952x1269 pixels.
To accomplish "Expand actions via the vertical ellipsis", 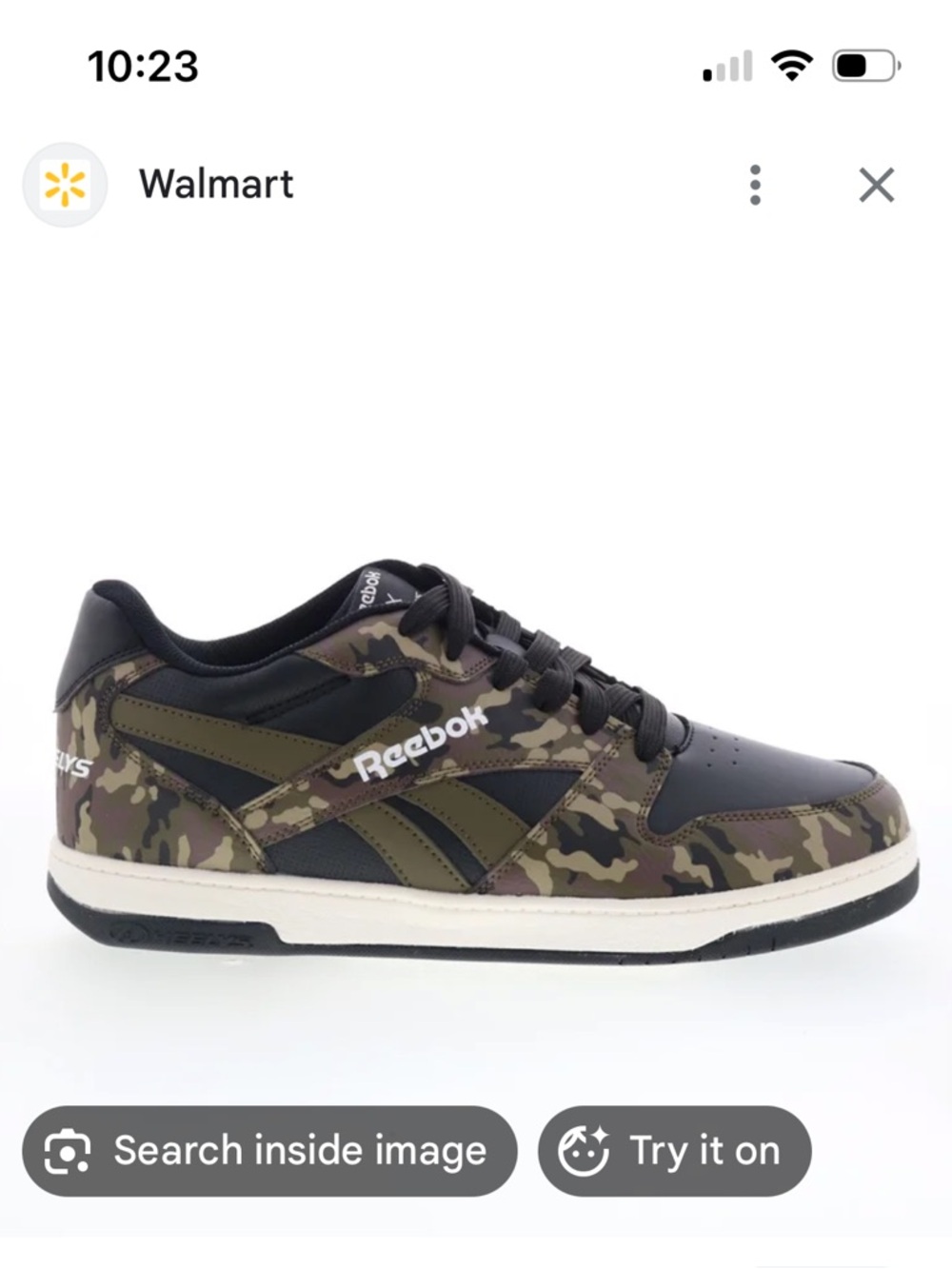I will [x=755, y=186].
